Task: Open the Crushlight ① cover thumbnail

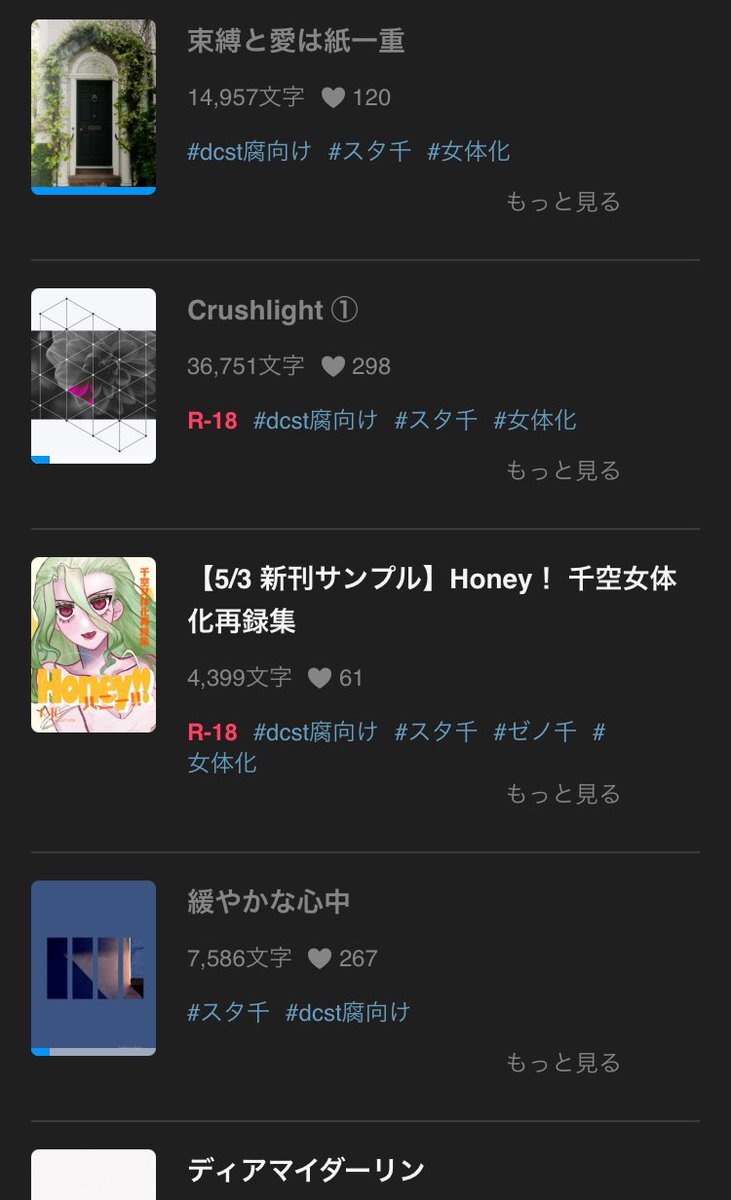Action: (93, 376)
